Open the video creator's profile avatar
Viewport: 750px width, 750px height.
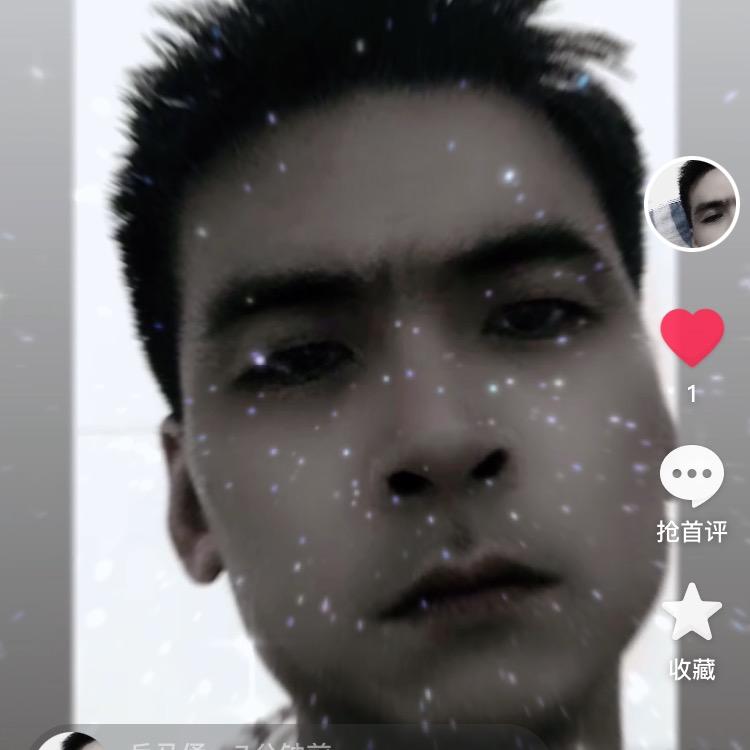point(692,205)
